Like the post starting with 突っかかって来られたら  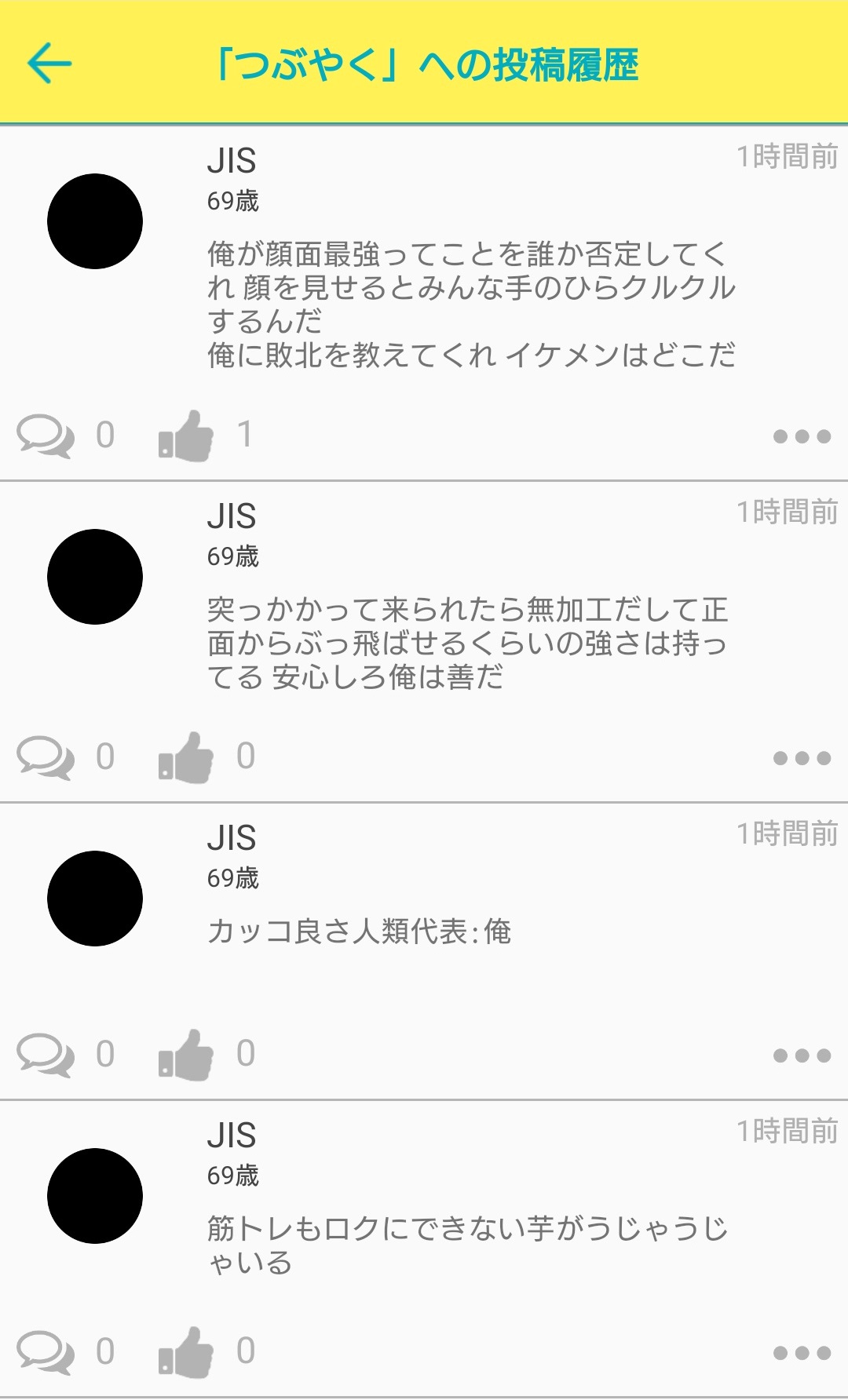point(185,757)
